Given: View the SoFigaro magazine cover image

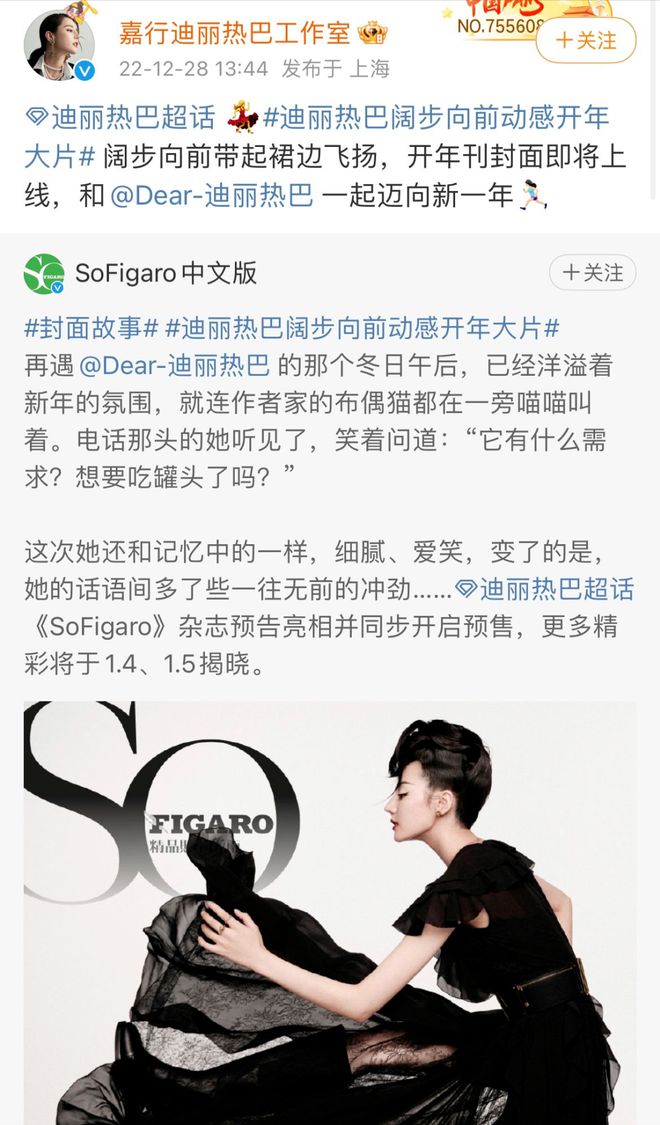Looking at the screenshot, I should pos(330,910).
